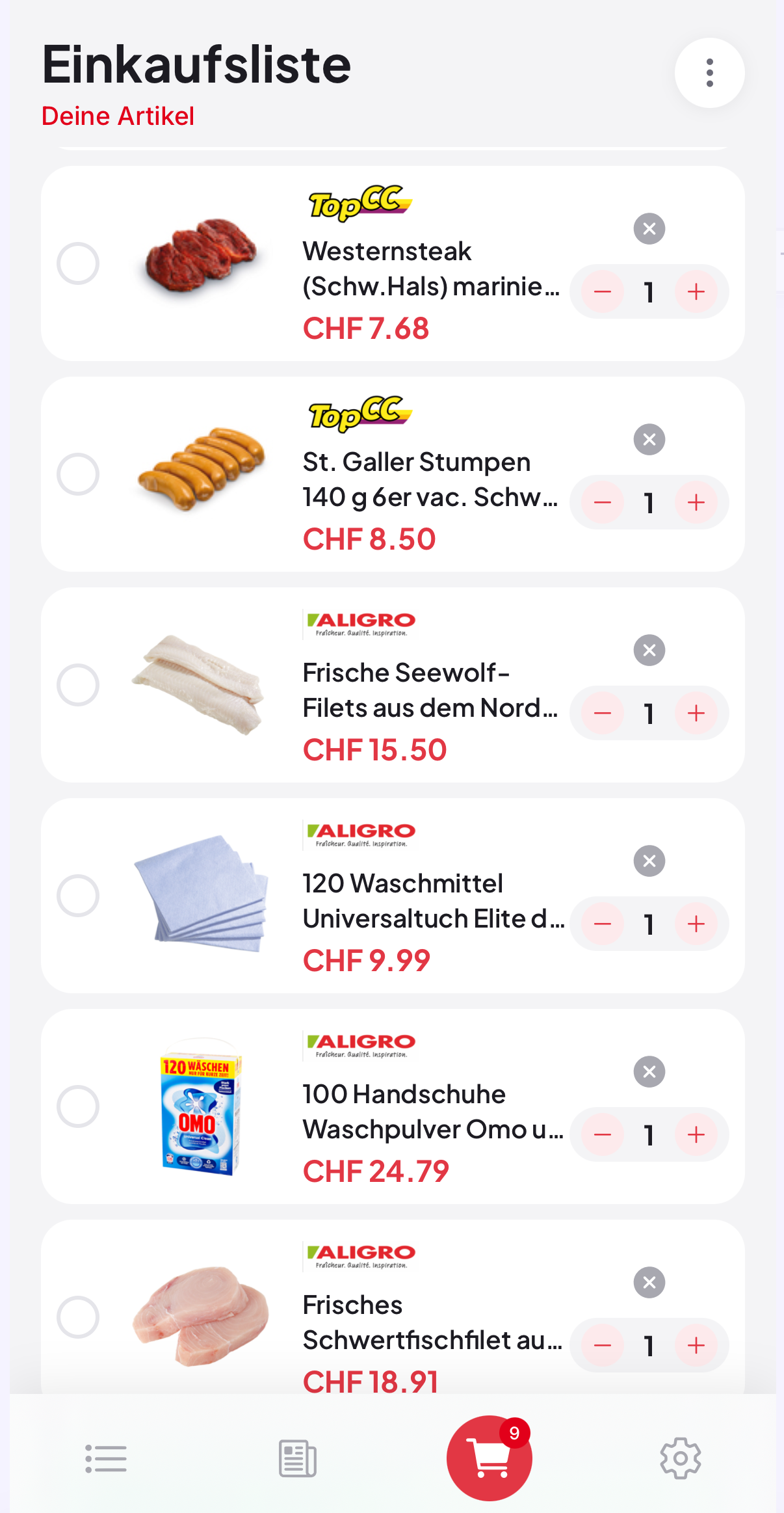
Task: Add one more Frische Seewolf-Filets
Action: tap(696, 714)
